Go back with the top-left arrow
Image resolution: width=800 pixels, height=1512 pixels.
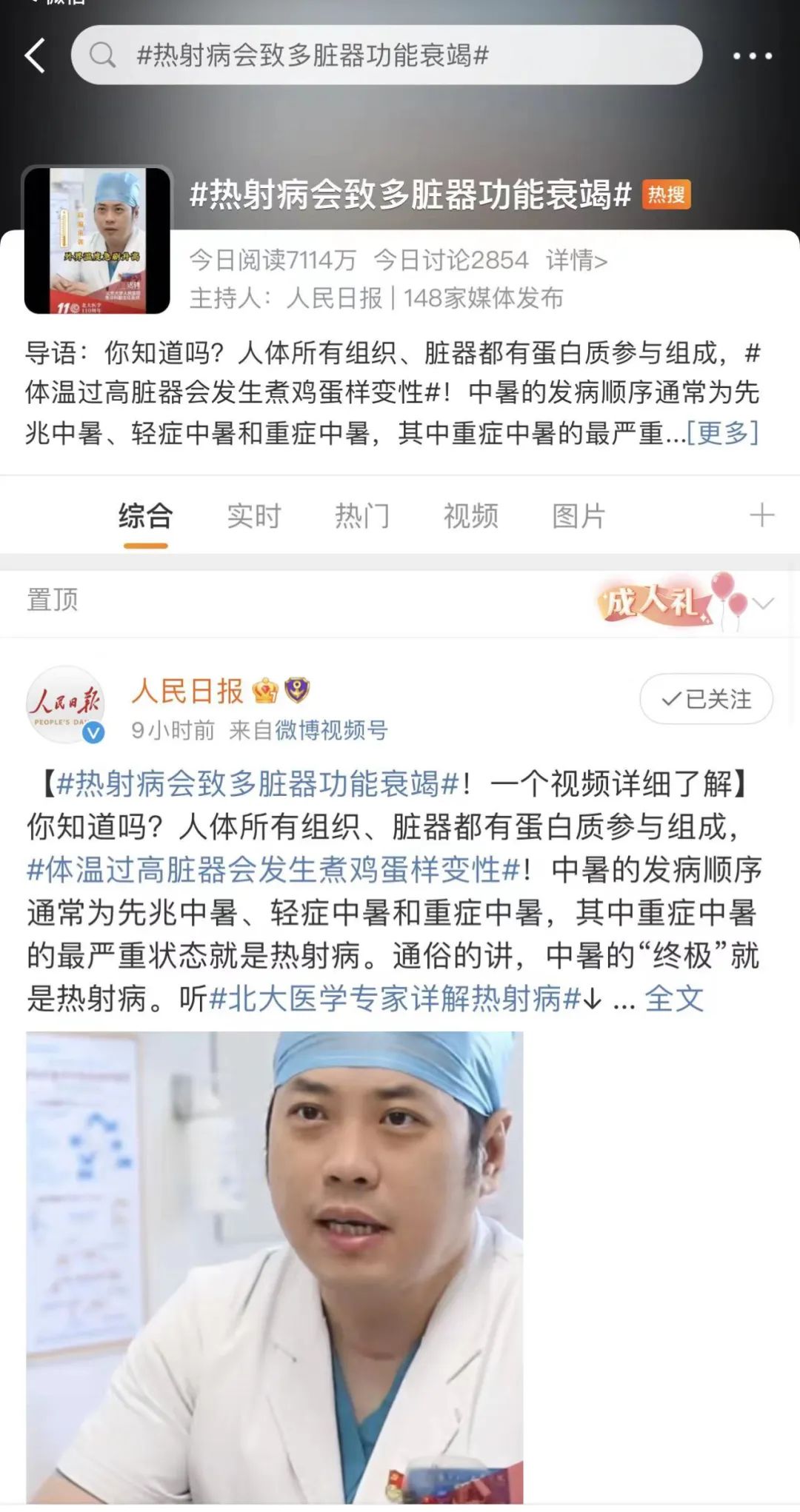coord(35,56)
